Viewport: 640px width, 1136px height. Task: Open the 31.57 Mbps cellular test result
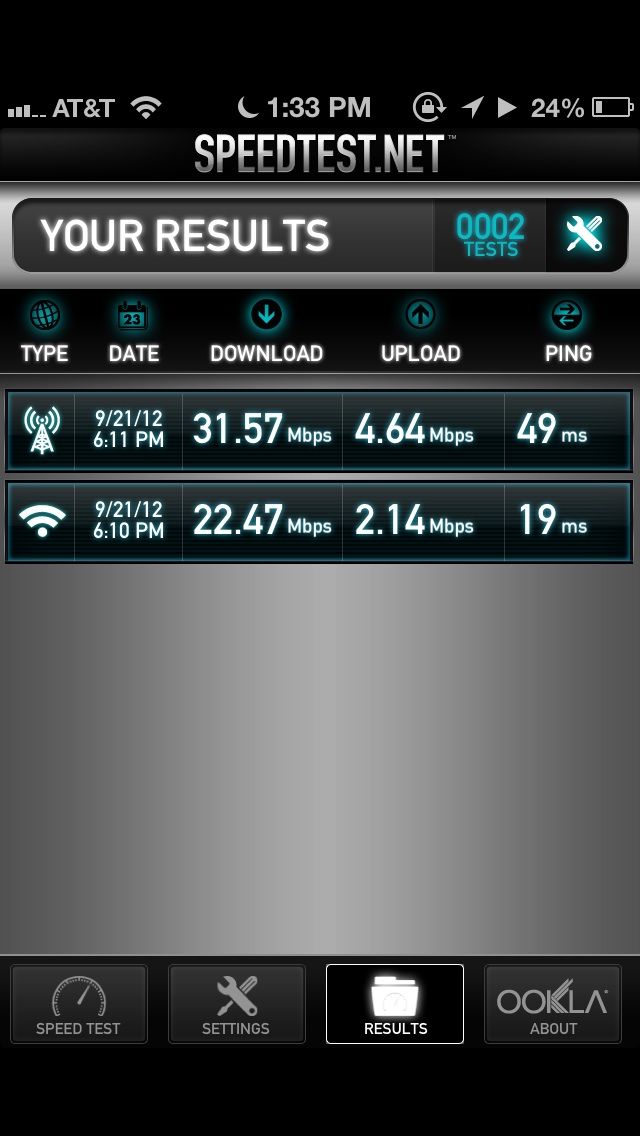pyautogui.click(x=318, y=430)
